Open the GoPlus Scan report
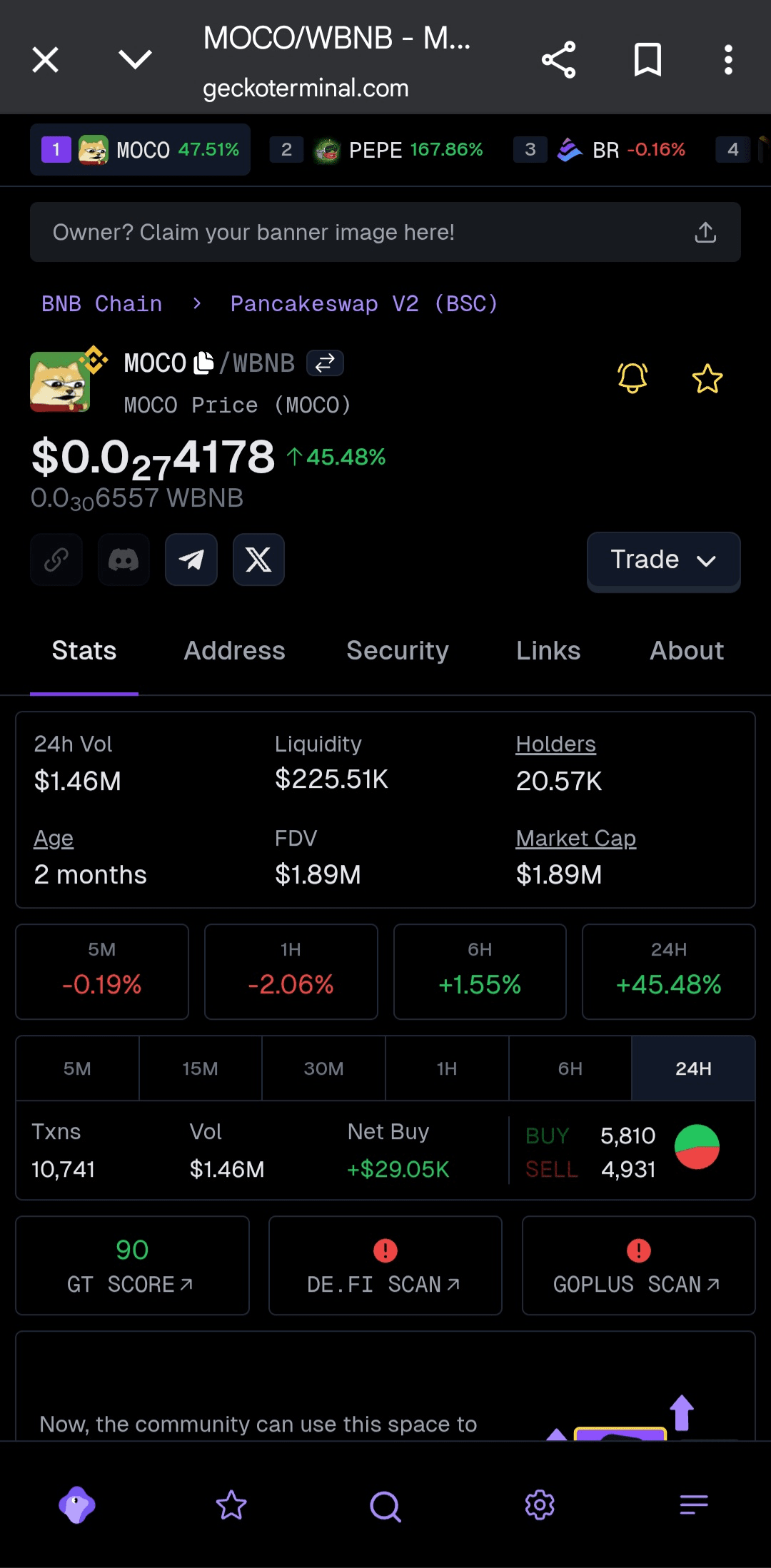This screenshot has width=771, height=1568. (x=638, y=1265)
